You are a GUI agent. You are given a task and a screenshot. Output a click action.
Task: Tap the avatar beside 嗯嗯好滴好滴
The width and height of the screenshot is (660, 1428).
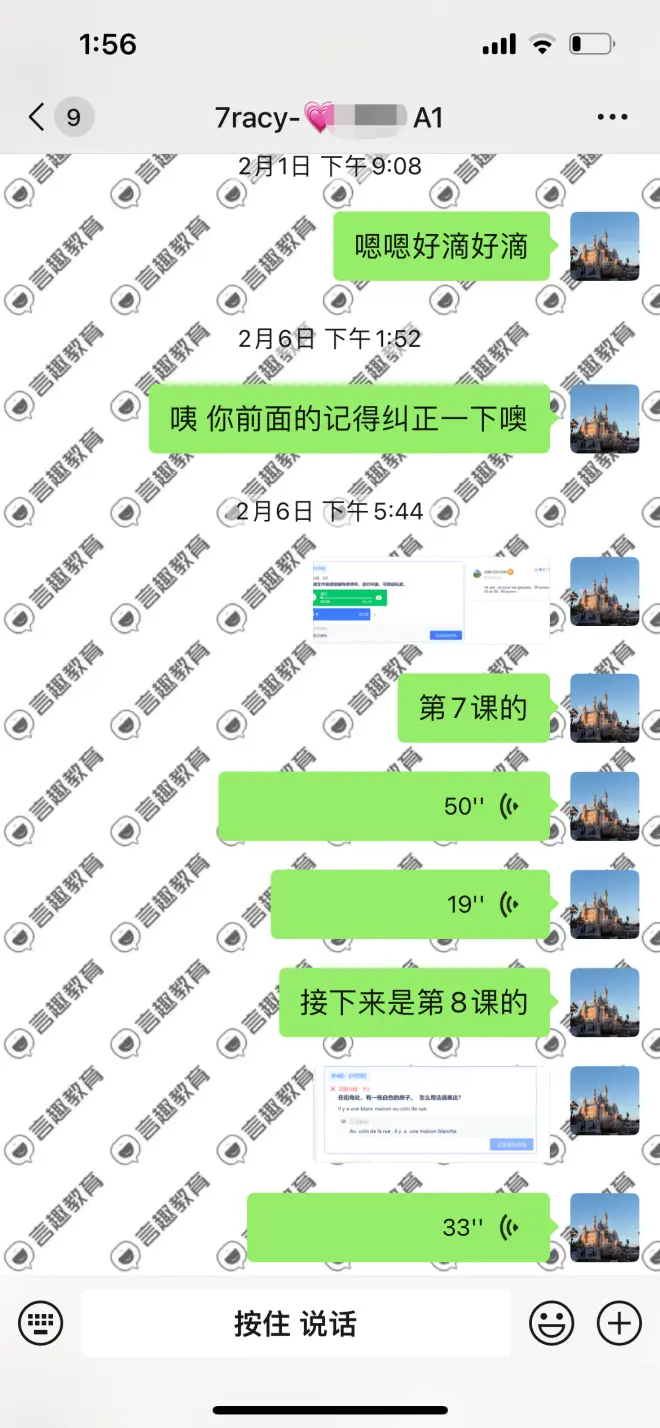604,246
